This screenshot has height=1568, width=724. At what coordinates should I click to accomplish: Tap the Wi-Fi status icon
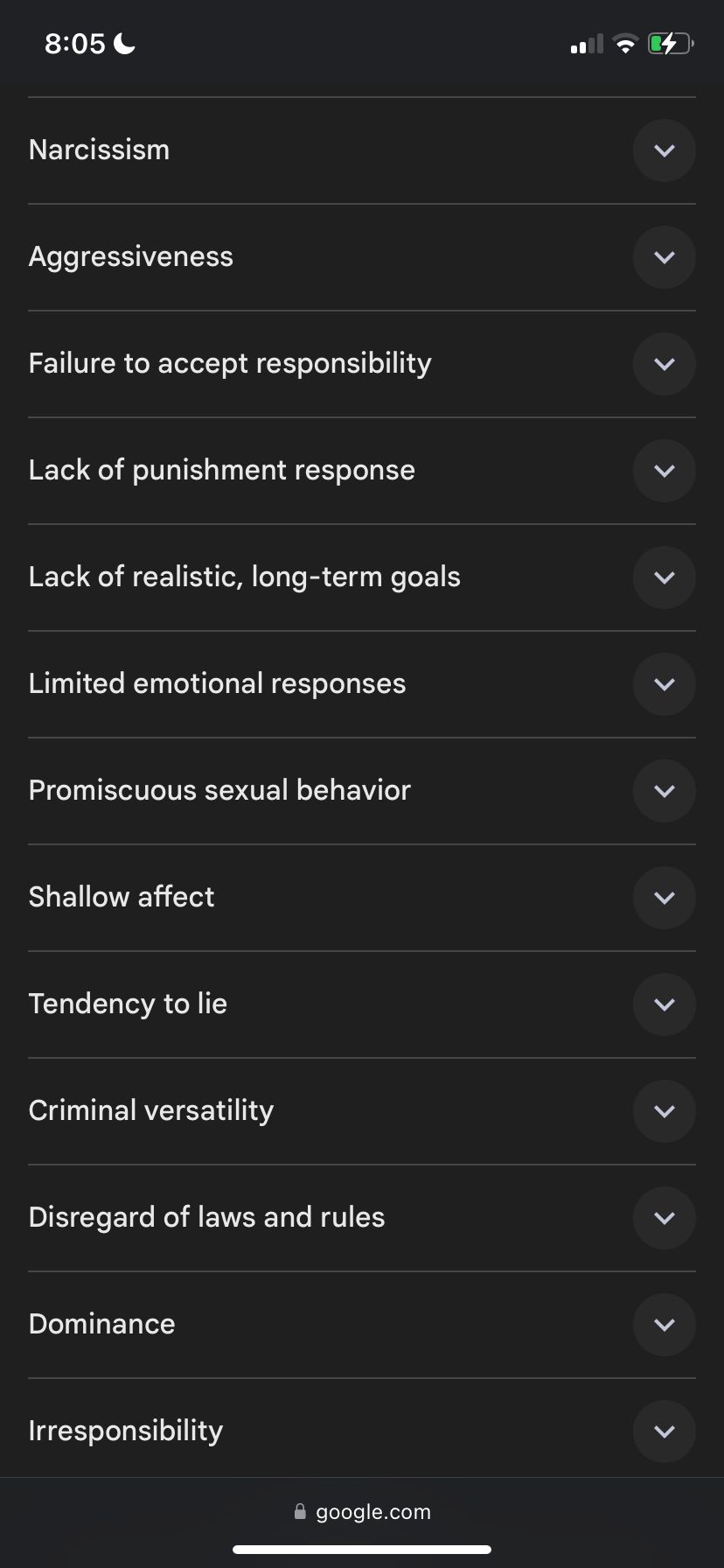pos(624,42)
